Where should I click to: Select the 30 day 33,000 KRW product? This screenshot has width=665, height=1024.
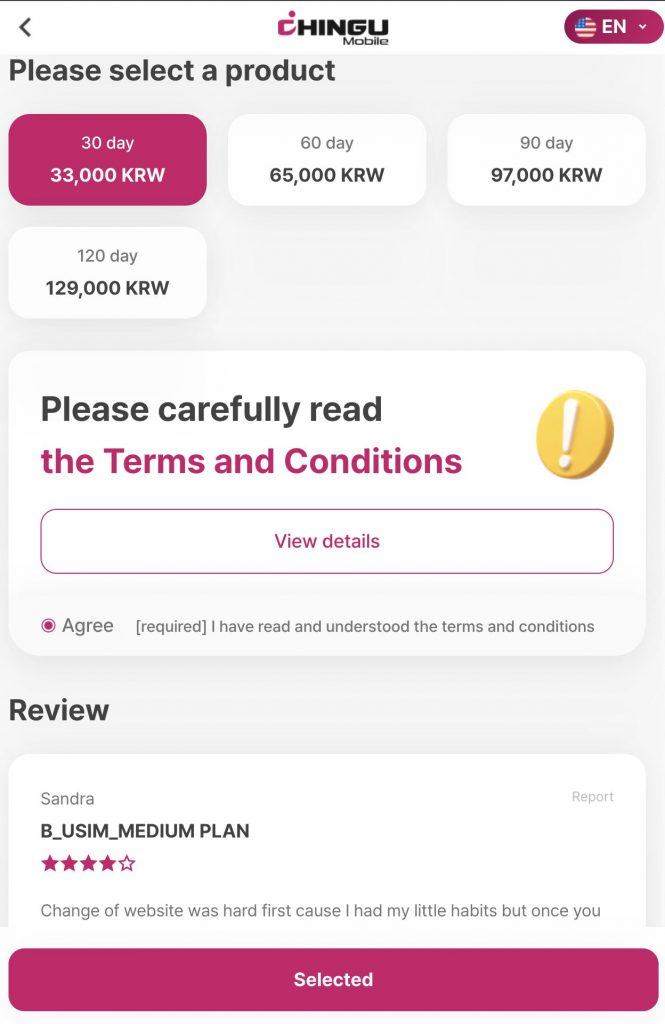[x=108, y=160]
